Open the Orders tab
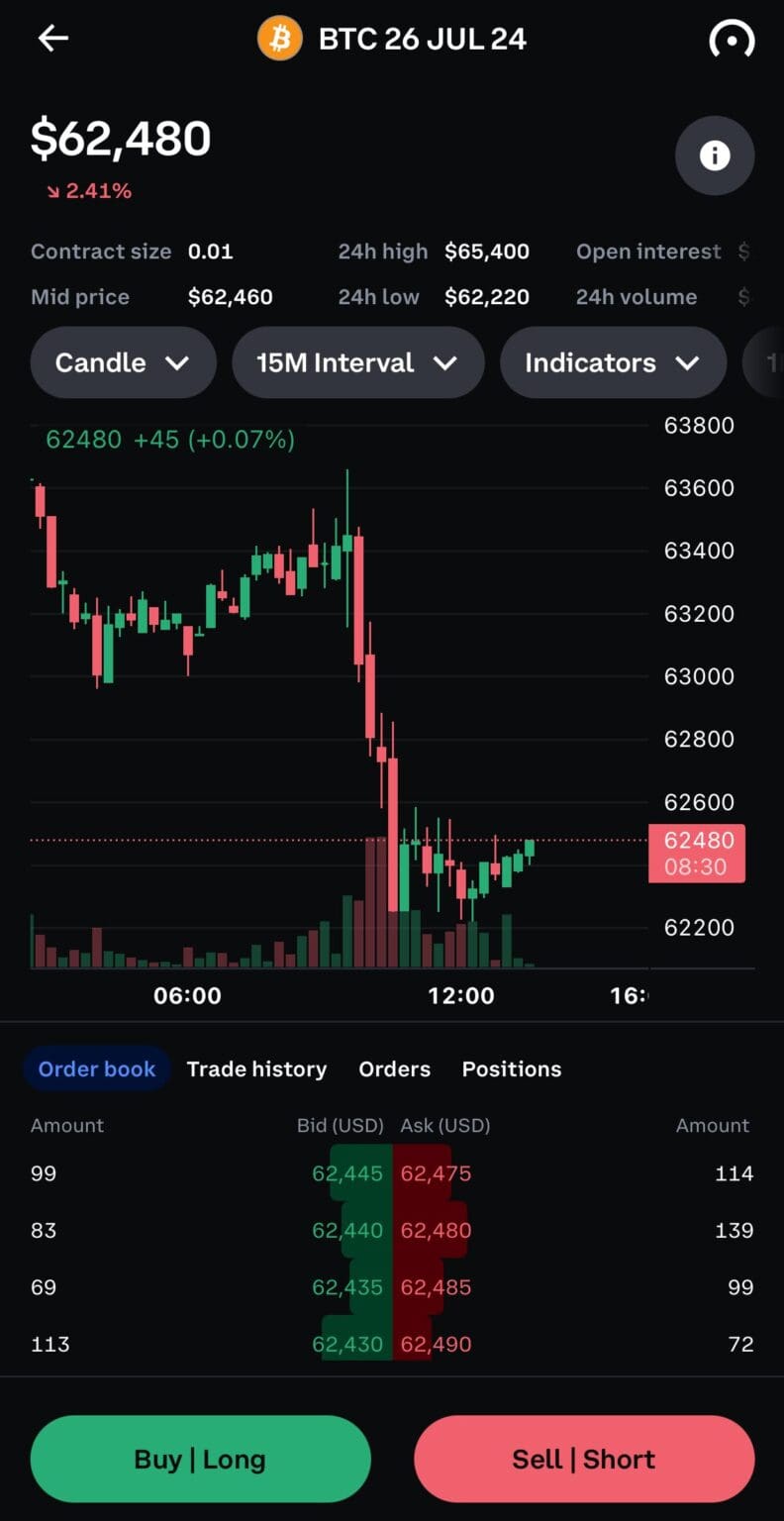This screenshot has width=784, height=1521. 394,1068
